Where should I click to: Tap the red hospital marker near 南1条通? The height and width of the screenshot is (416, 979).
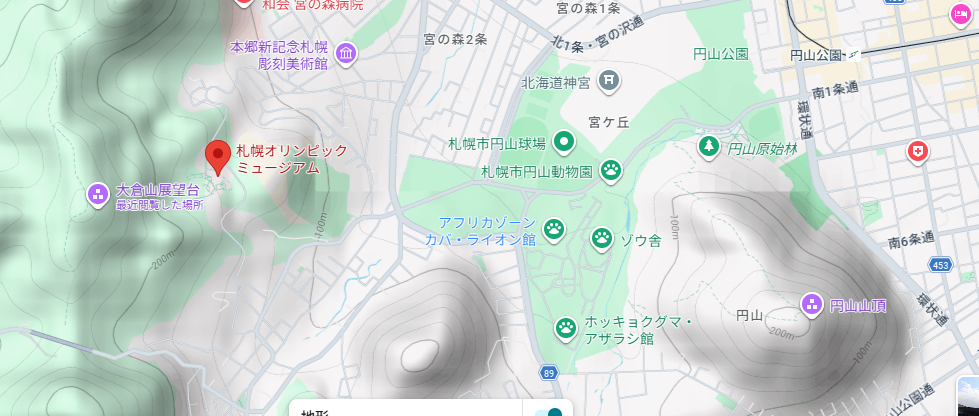916,152
